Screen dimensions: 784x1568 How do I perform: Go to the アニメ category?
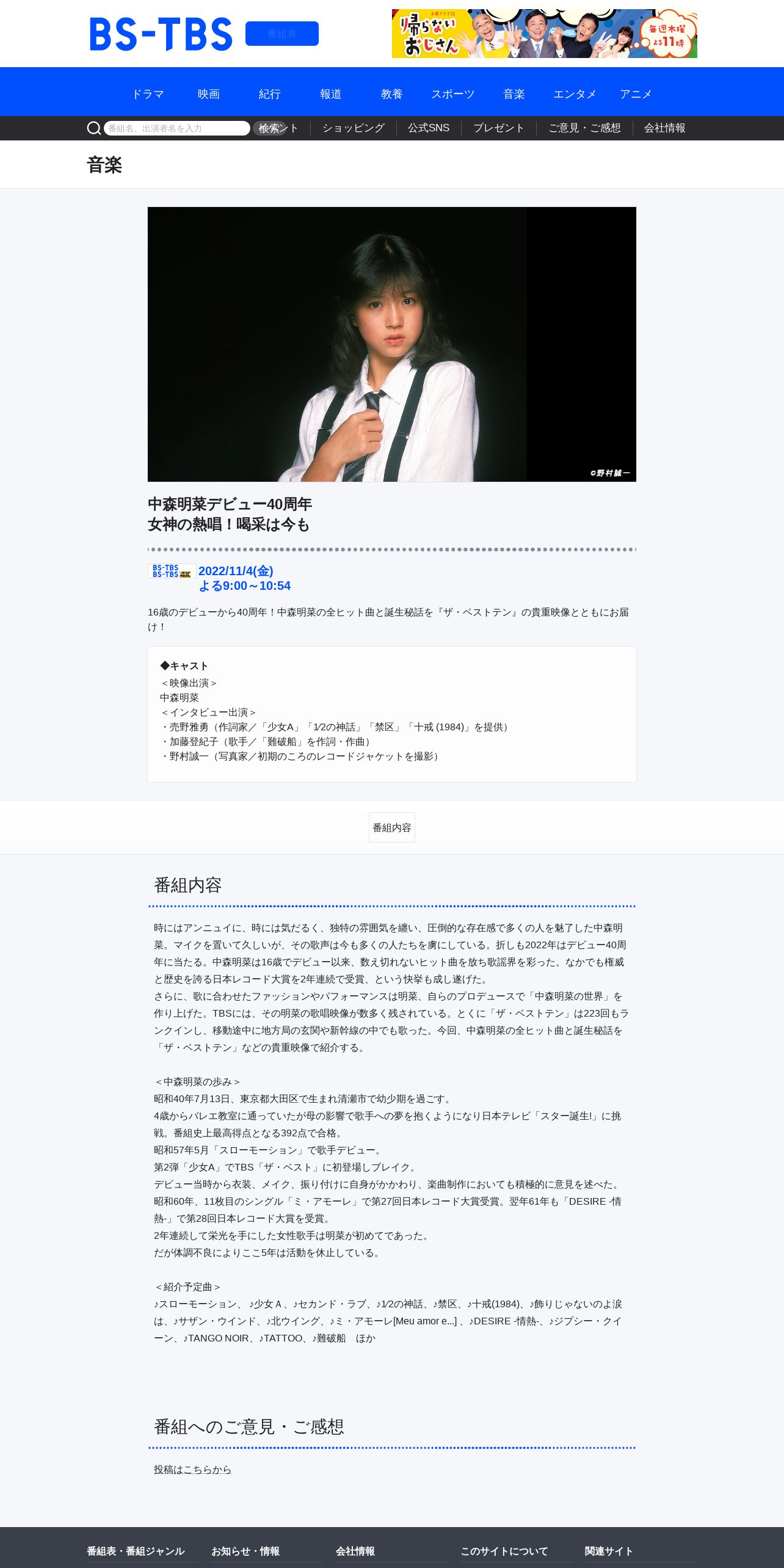(x=636, y=94)
